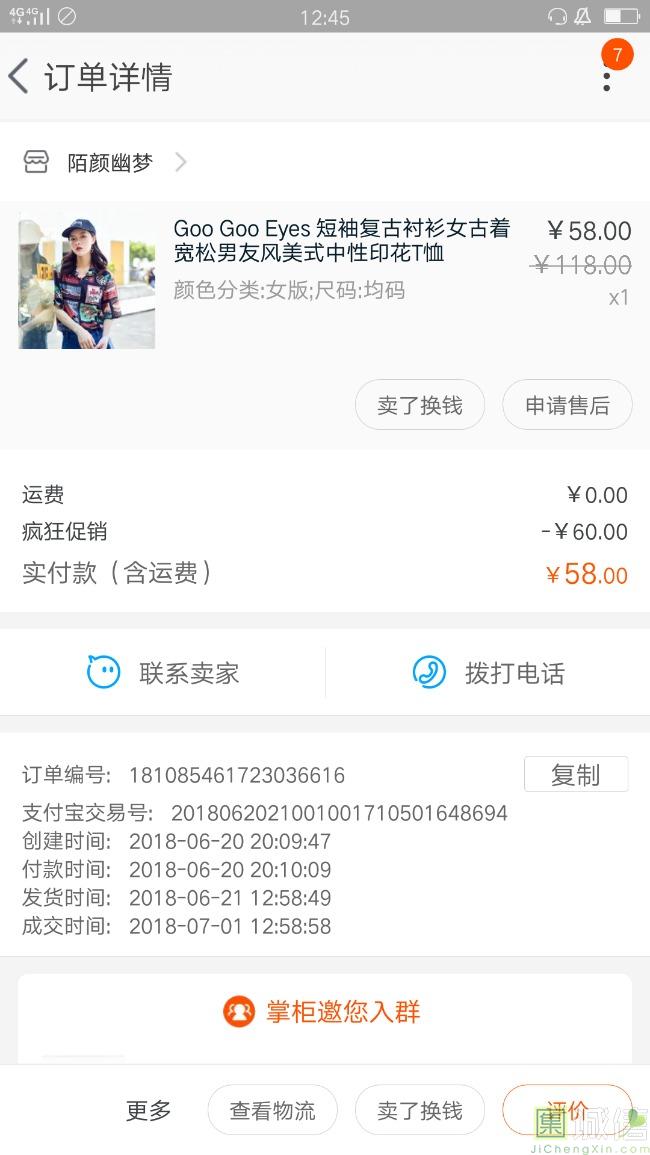Go back from the 订单详情 page

coord(20,77)
